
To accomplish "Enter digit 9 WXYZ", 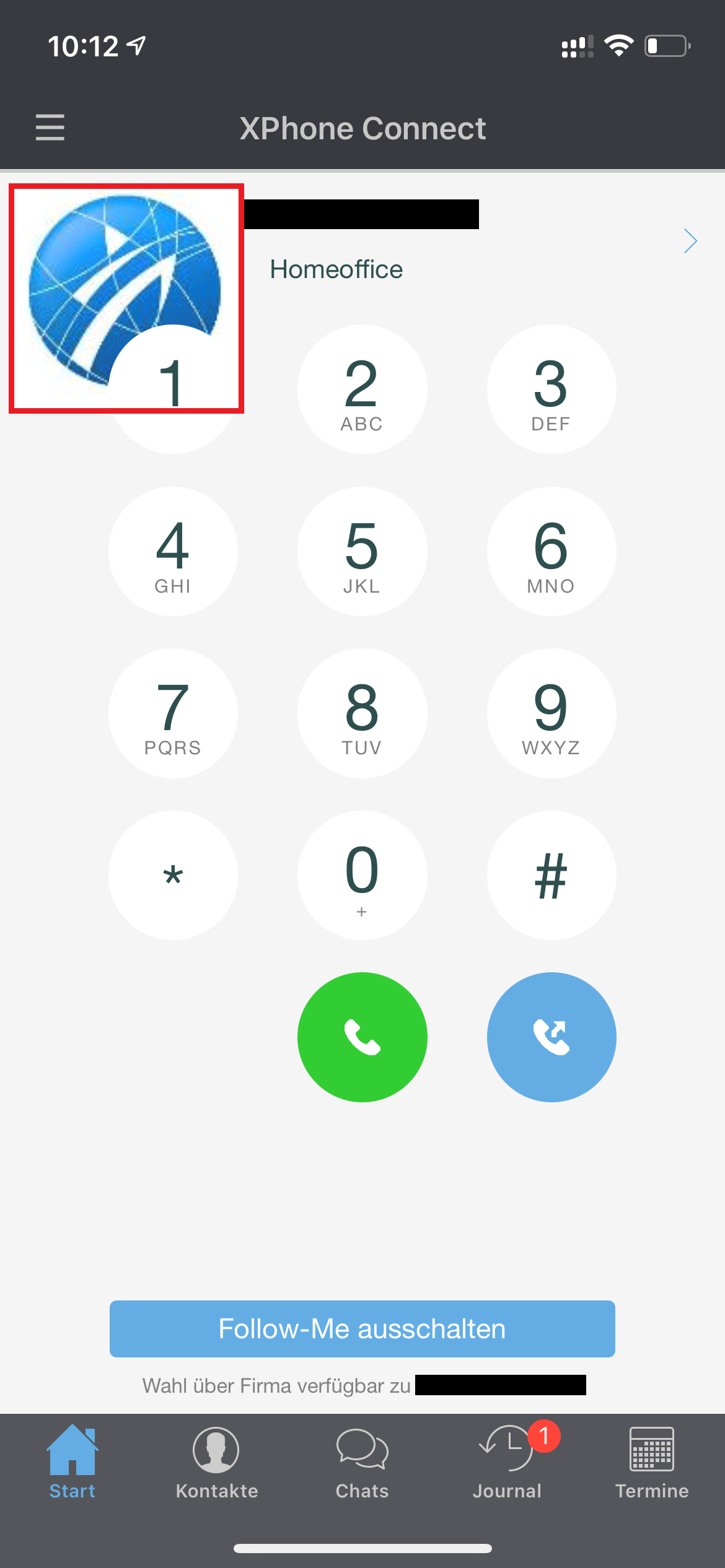I will click(x=551, y=713).
